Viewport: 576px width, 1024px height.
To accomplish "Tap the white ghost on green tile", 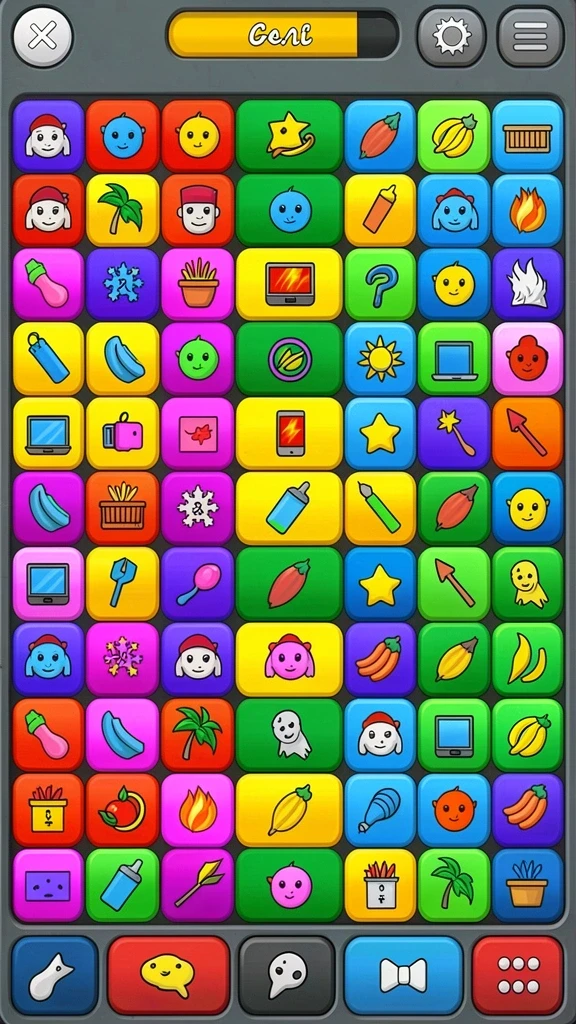I will click(x=289, y=734).
